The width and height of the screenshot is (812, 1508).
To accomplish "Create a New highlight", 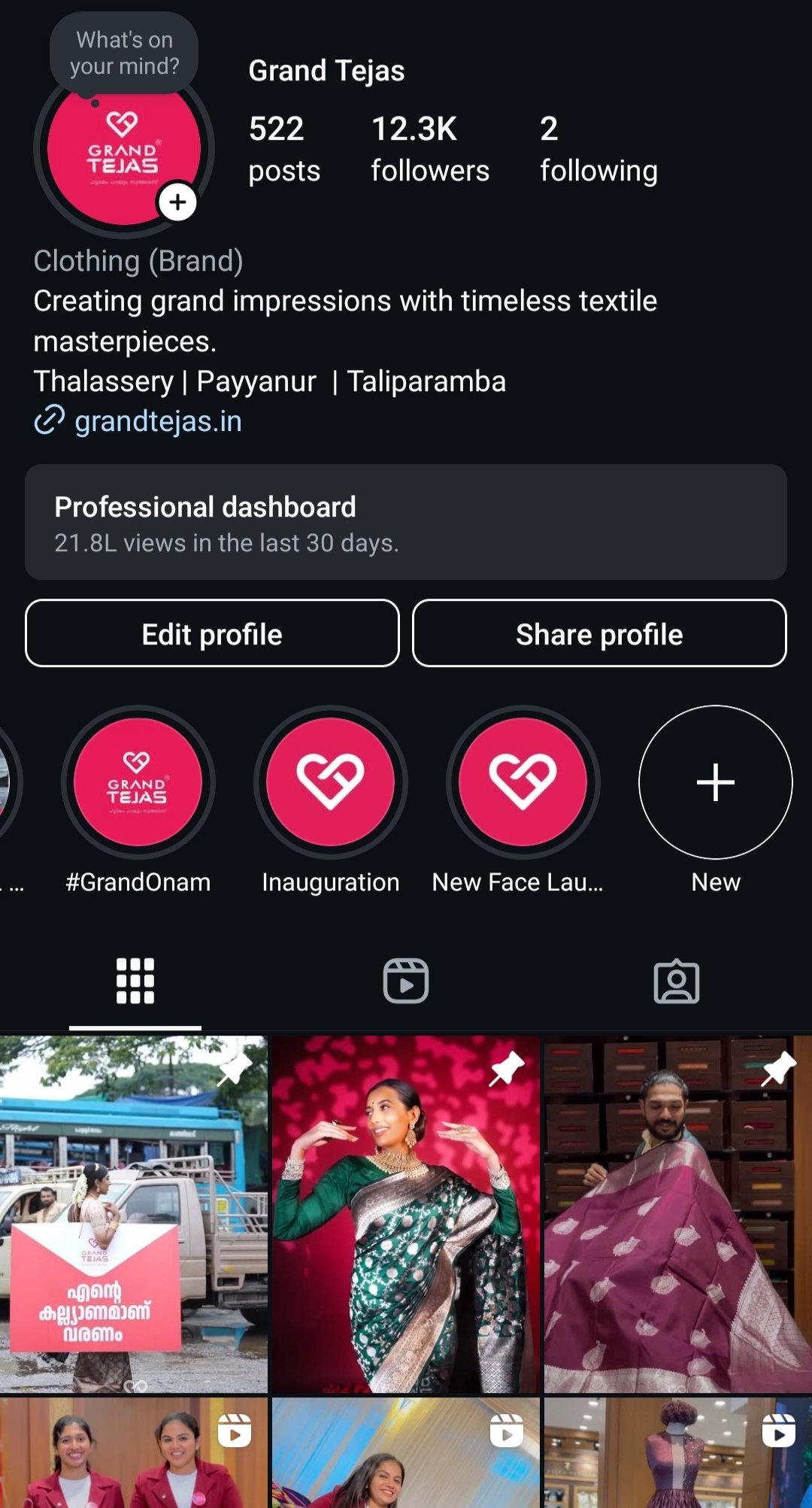I will (715, 783).
